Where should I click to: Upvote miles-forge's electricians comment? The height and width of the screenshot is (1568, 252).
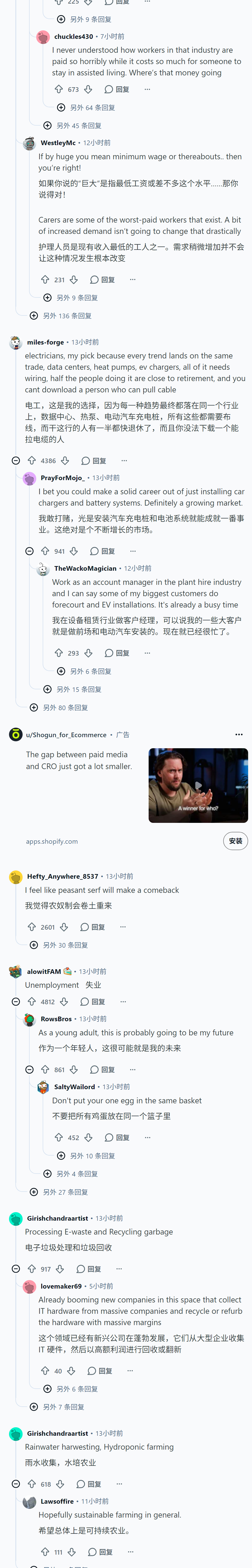coord(32,461)
